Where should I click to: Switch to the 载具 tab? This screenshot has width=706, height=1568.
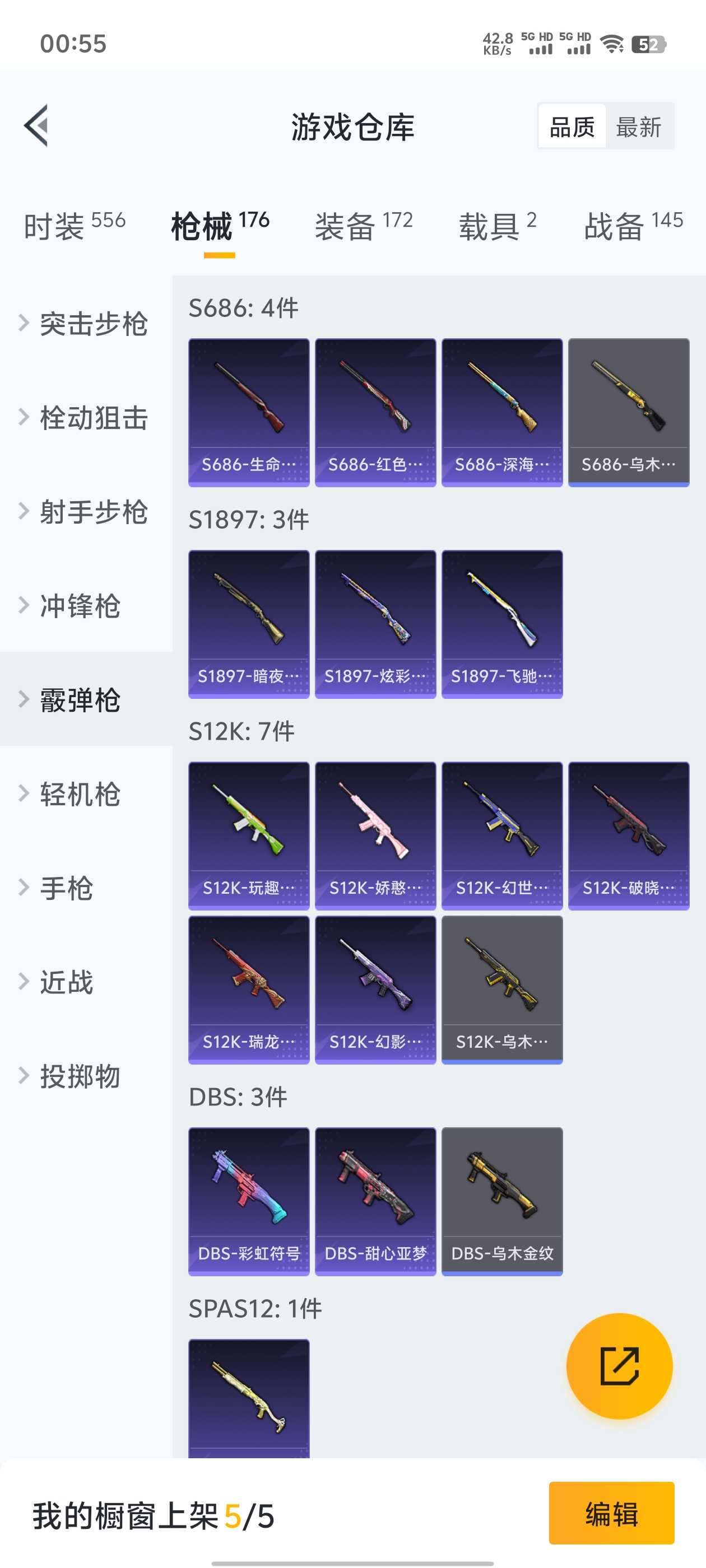click(x=497, y=226)
